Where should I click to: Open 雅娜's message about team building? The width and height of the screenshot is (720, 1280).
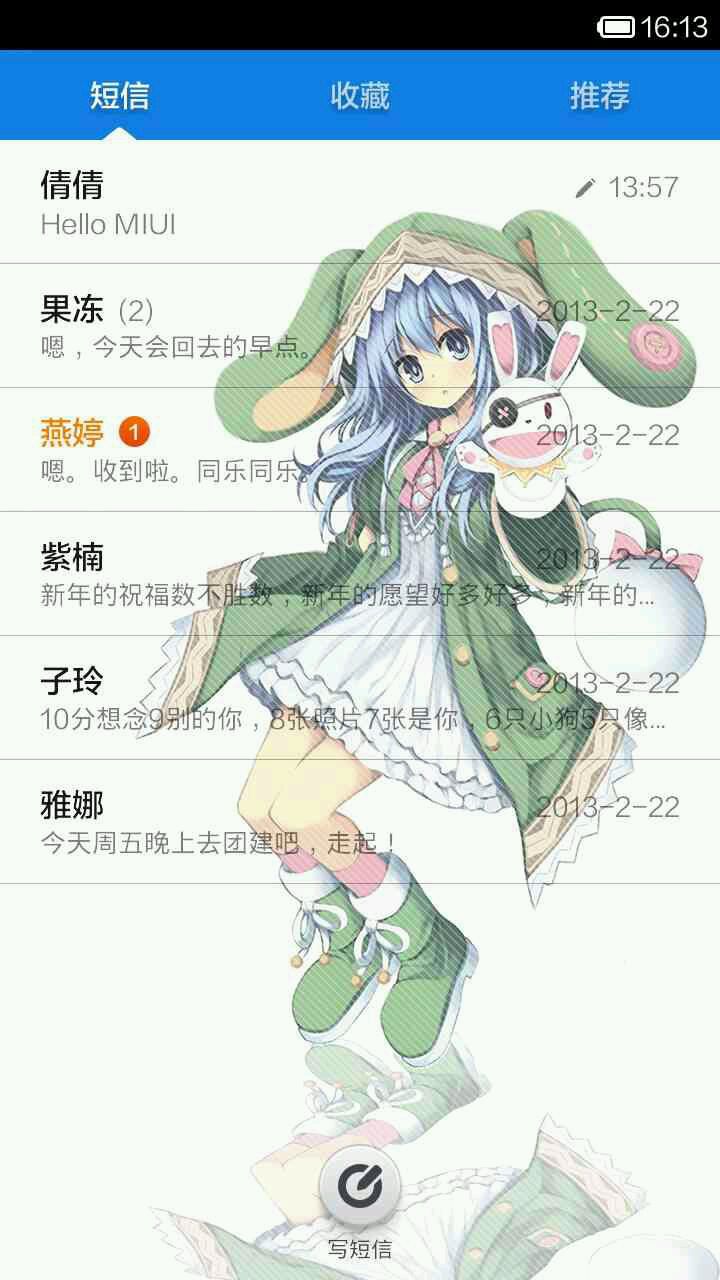coord(360,822)
